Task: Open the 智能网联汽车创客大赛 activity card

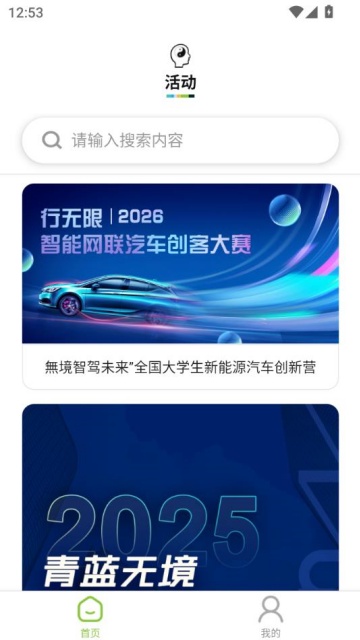Action: (180, 286)
